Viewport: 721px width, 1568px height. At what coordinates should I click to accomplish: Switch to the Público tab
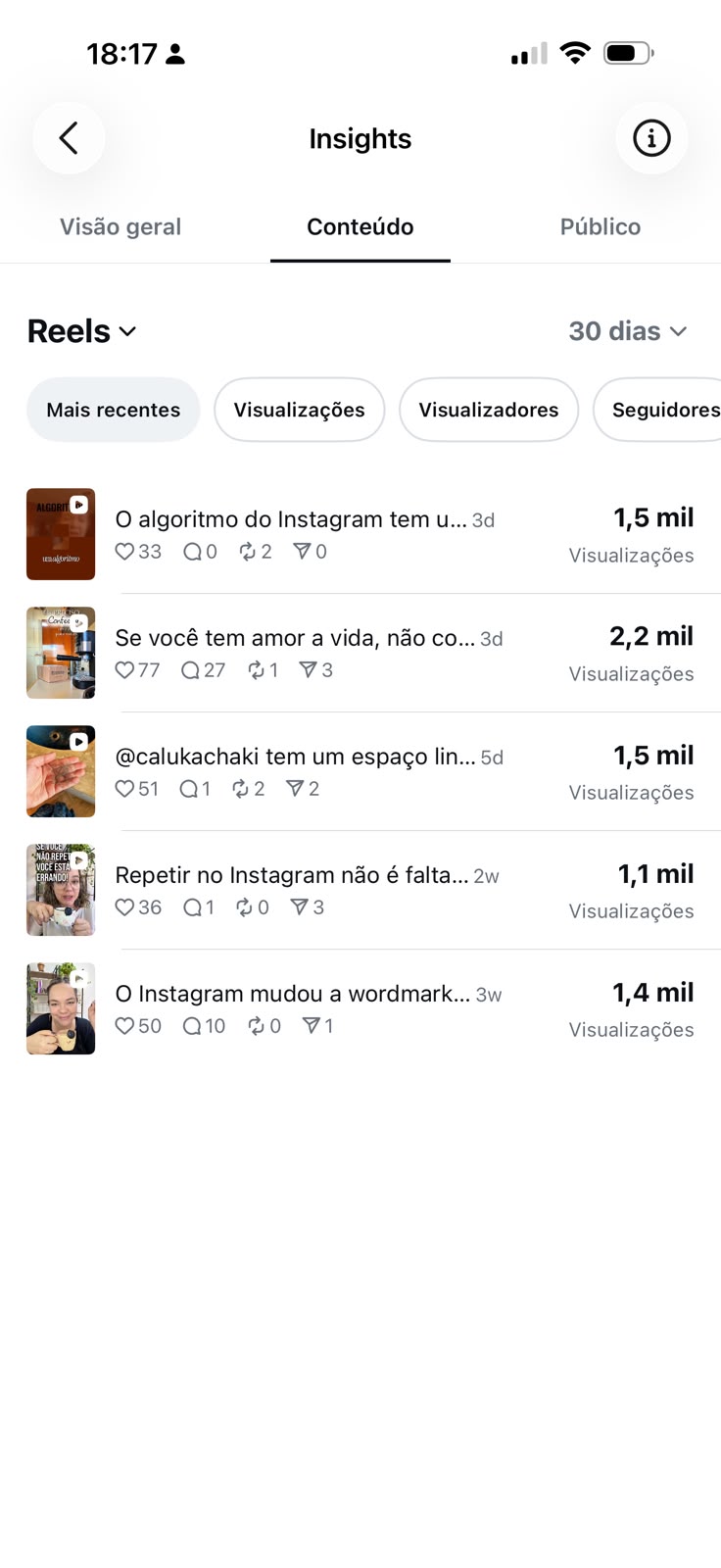coord(601,226)
